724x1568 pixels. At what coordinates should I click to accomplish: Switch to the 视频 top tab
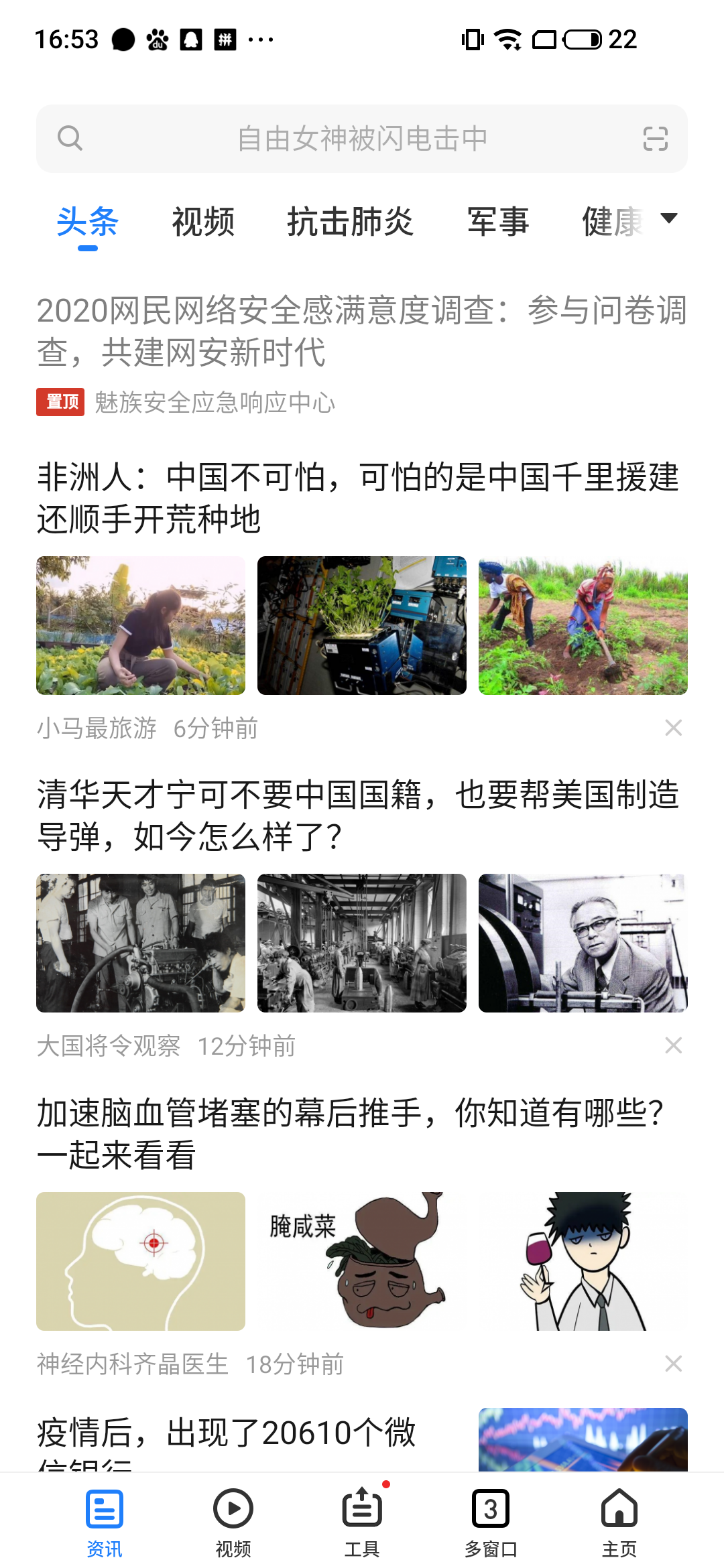point(203,222)
